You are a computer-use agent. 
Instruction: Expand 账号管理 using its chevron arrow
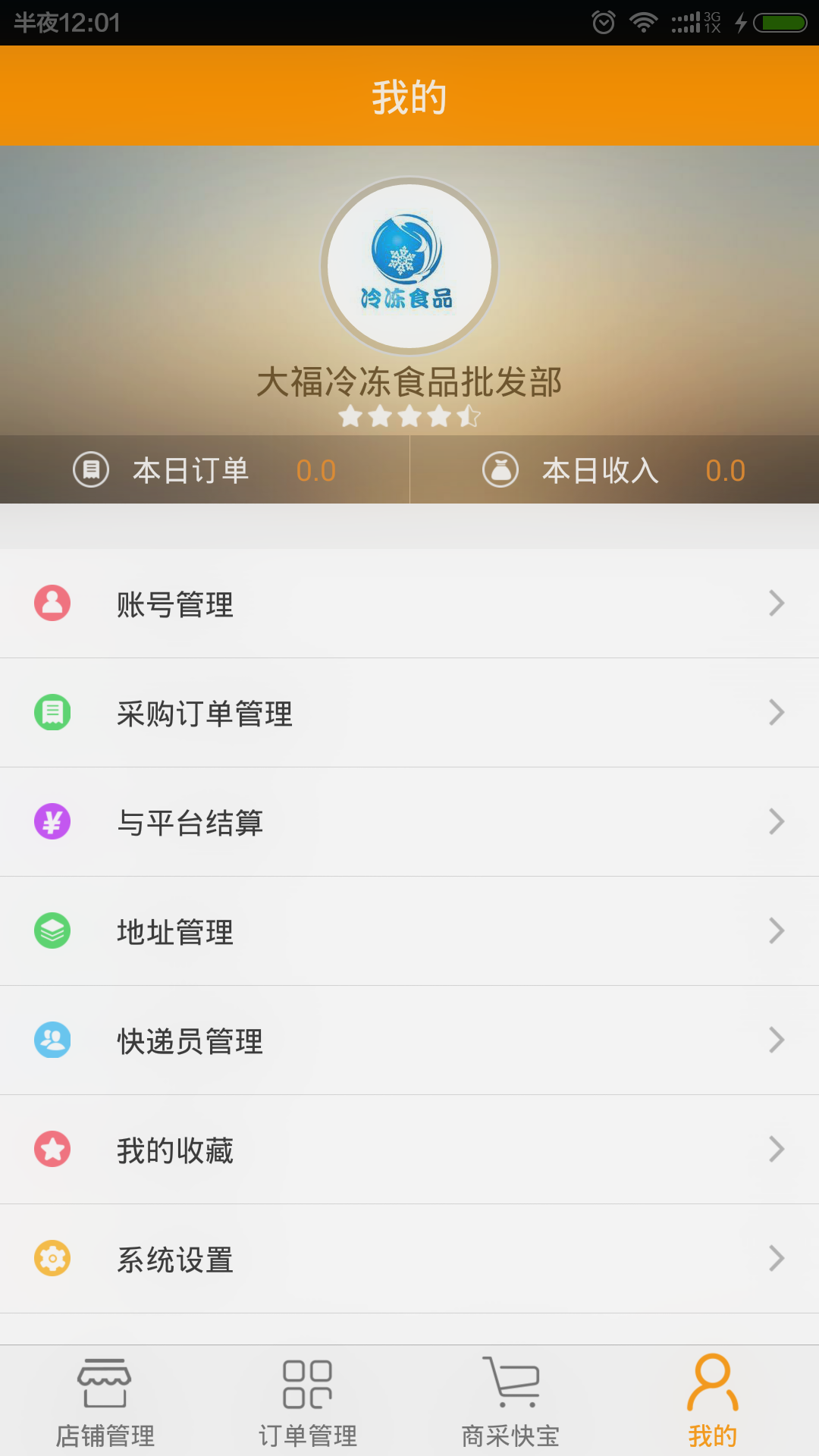coord(777,604)
